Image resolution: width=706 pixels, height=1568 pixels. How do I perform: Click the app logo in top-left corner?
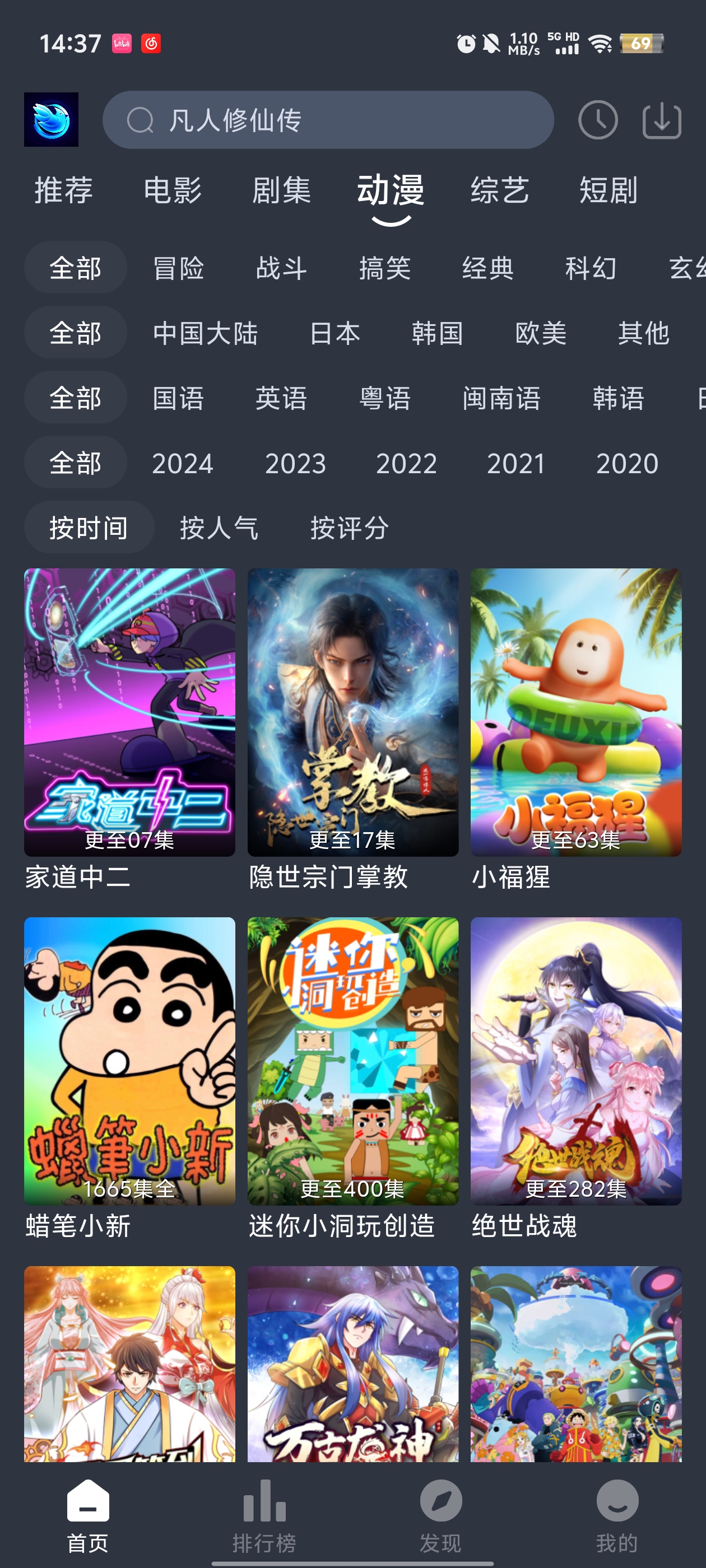click(52, 120)
